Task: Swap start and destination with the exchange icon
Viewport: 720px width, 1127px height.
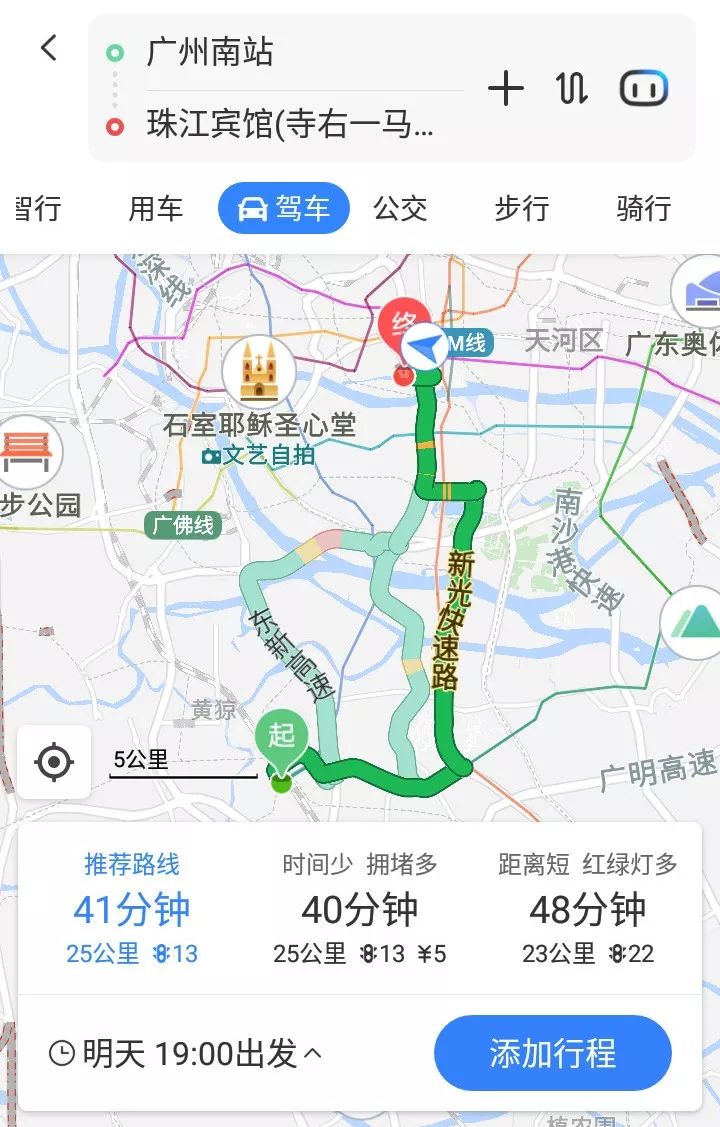Action: 570,88
